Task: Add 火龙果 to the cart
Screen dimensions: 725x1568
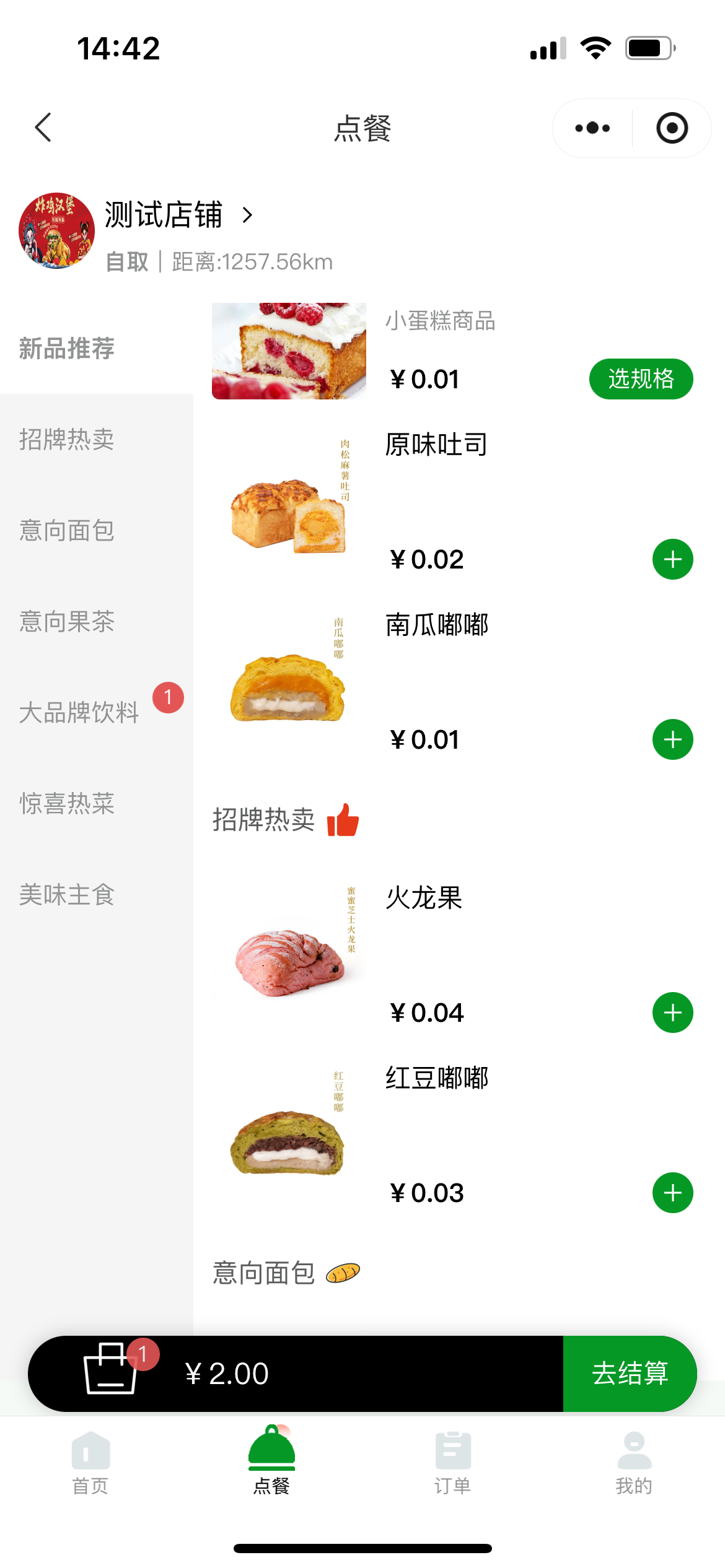Action: (x=672, y=1013)
